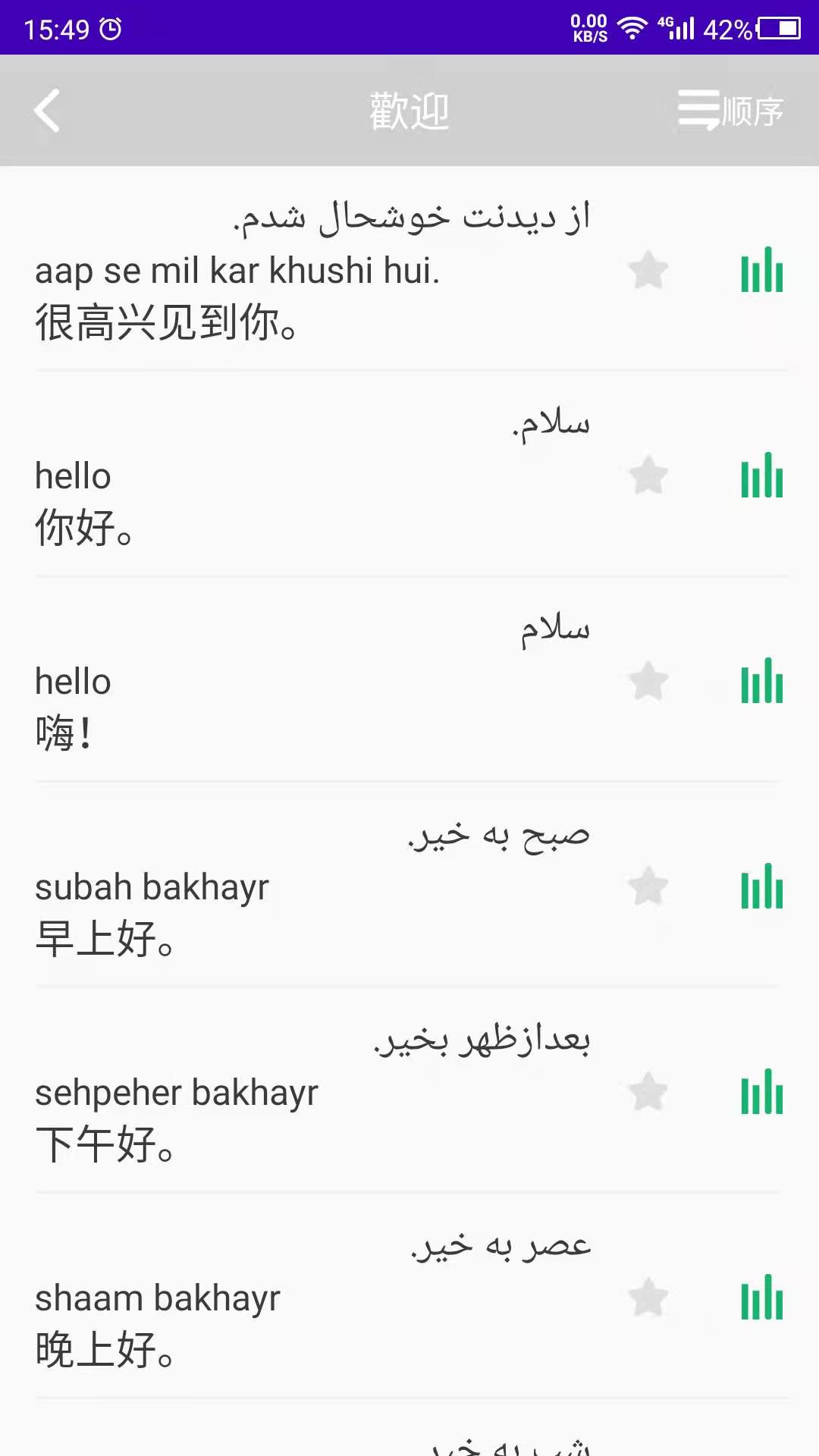819x1456 pixels.
Task: Tap the 顺序 order button
Action: pyautogui.click(x=730, y=111)
